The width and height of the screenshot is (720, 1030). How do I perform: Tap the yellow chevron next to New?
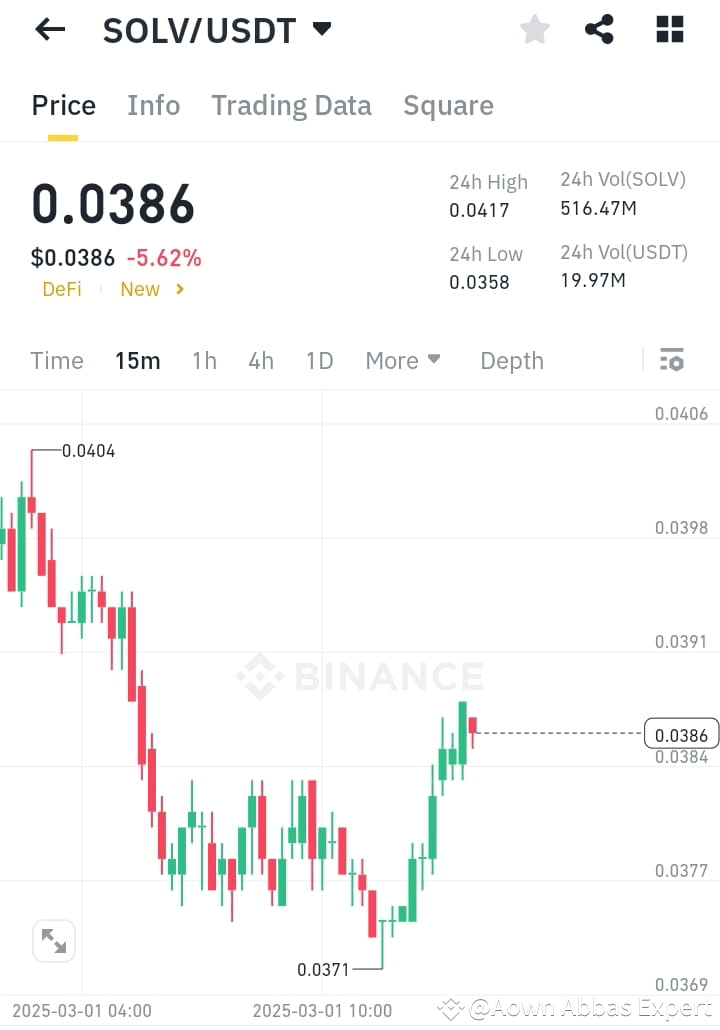180,290
